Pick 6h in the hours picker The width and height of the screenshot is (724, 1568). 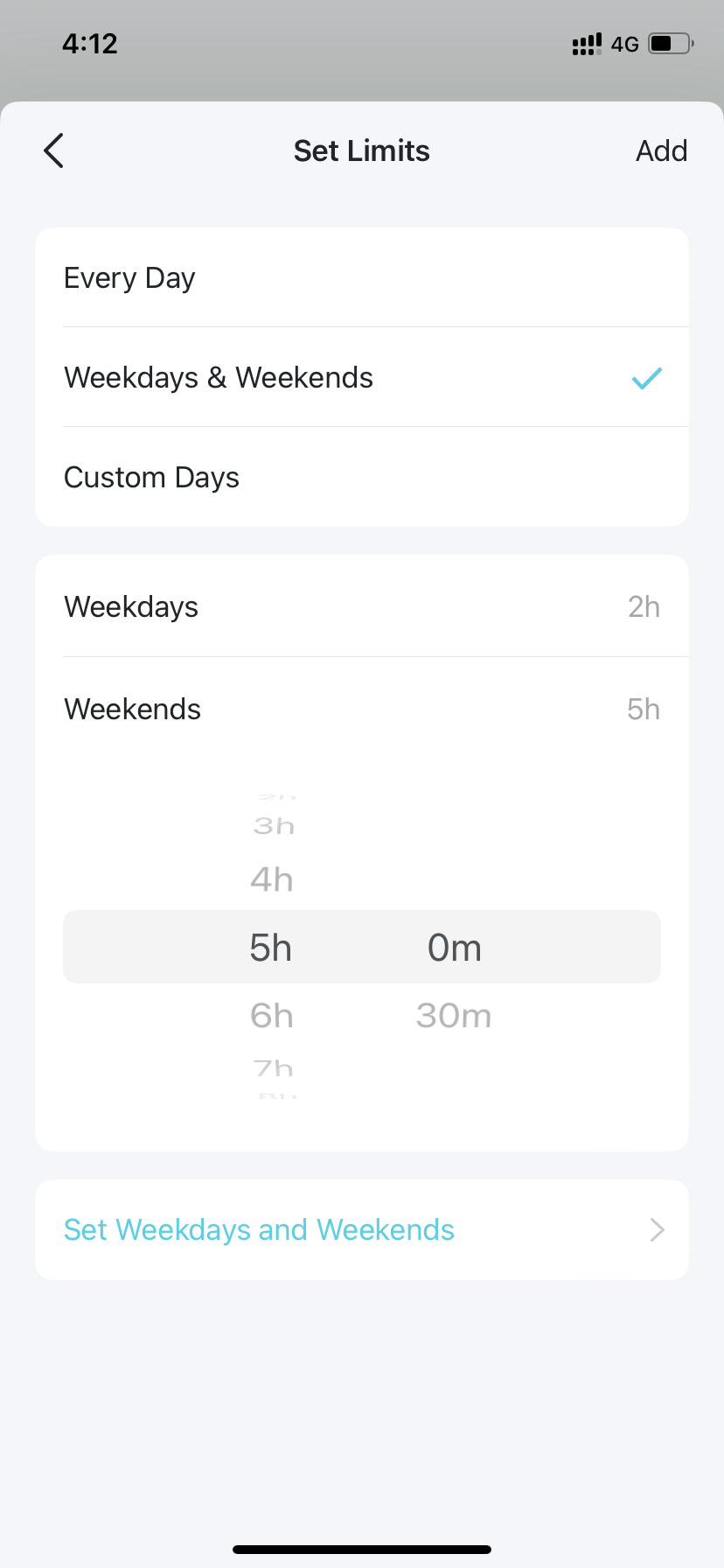pos(271,1015)
